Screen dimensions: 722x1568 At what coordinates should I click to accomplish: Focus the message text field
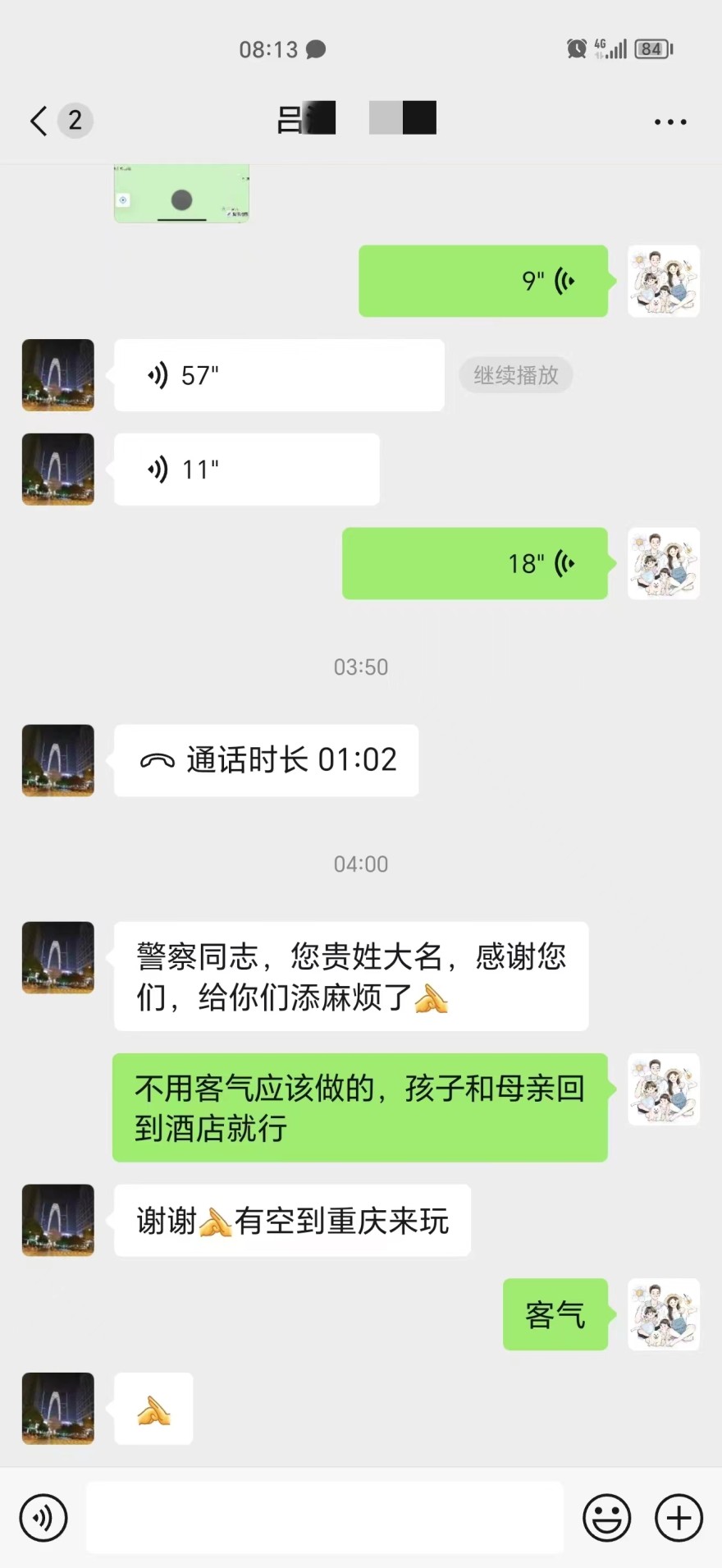coord(324,1517)
